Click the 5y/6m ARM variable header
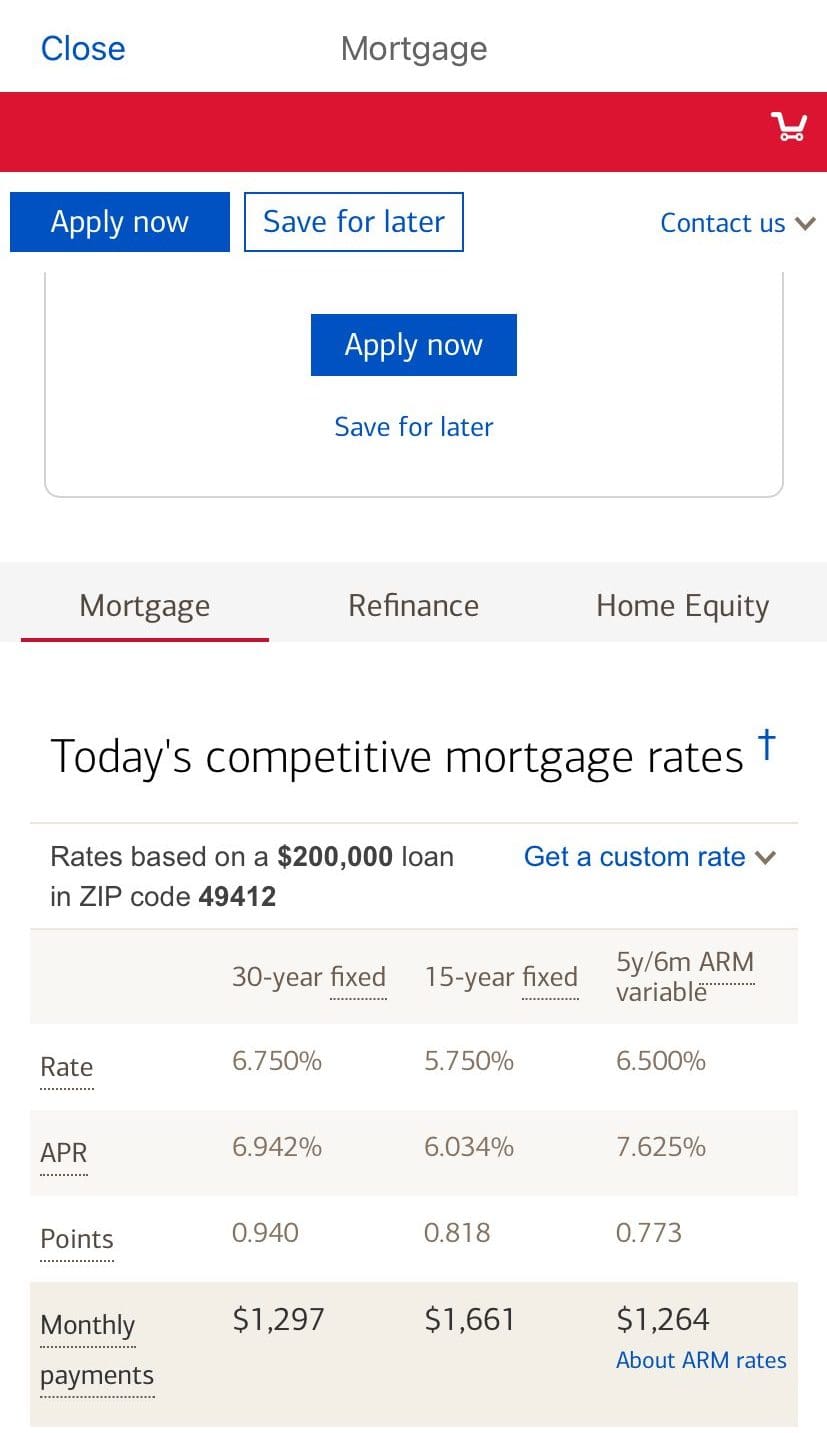This screenshot has width=827, height=1433. coord(683,977)
